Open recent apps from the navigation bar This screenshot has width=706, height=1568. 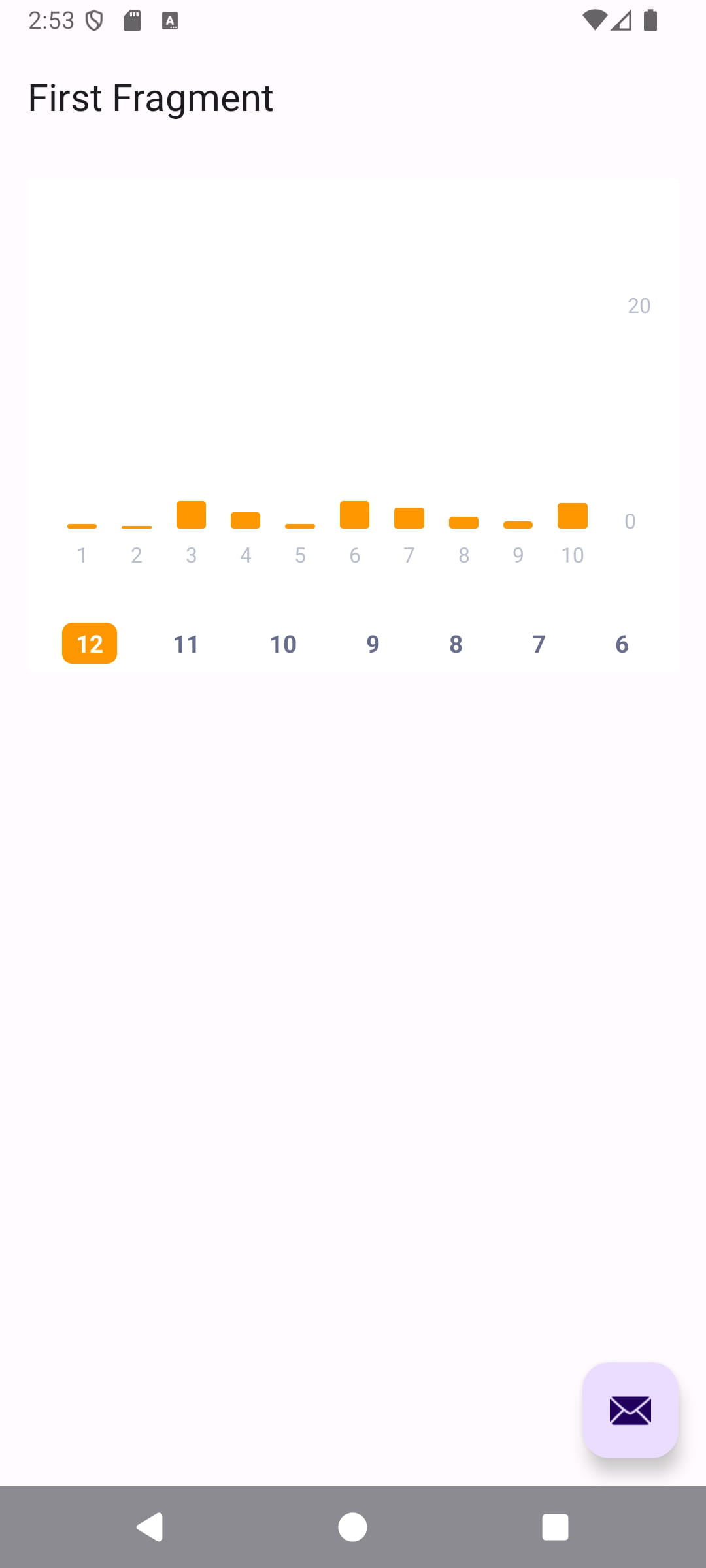click(x=555, y=1527)
